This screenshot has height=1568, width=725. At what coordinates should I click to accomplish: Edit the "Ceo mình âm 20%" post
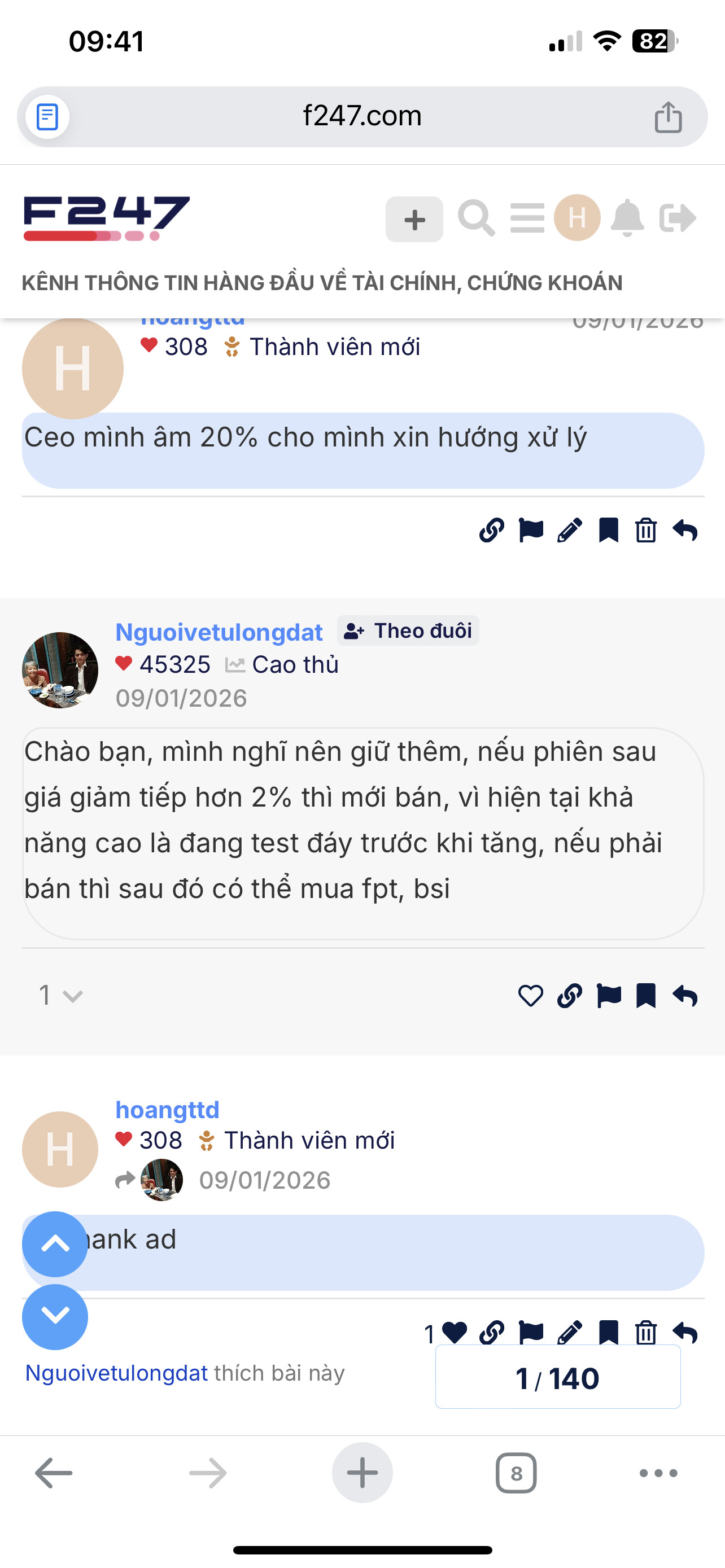coord(570,530)
